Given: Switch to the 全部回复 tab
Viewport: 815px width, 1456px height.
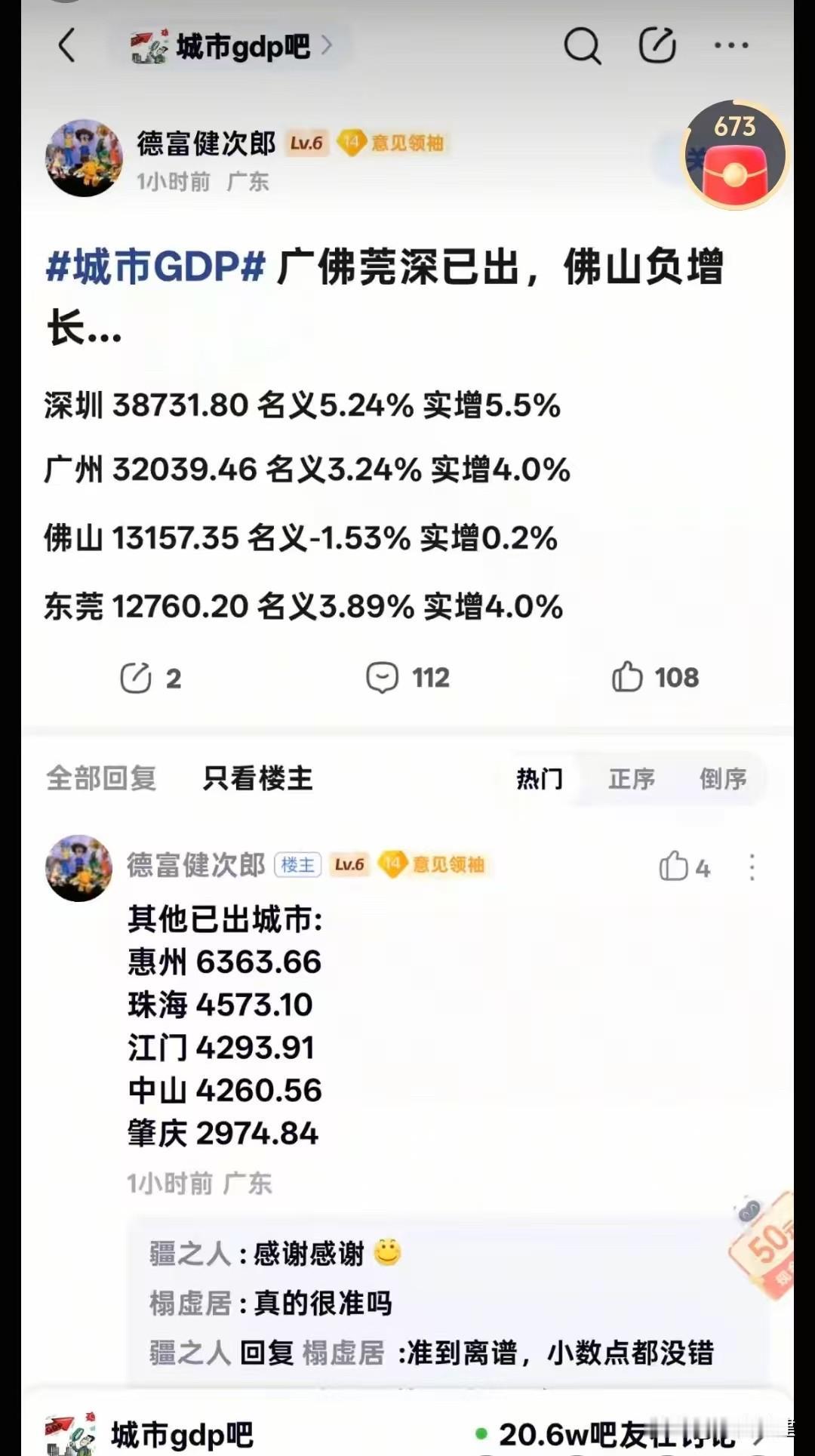Looking at the screenshot, I should click(x=100, y=779).
